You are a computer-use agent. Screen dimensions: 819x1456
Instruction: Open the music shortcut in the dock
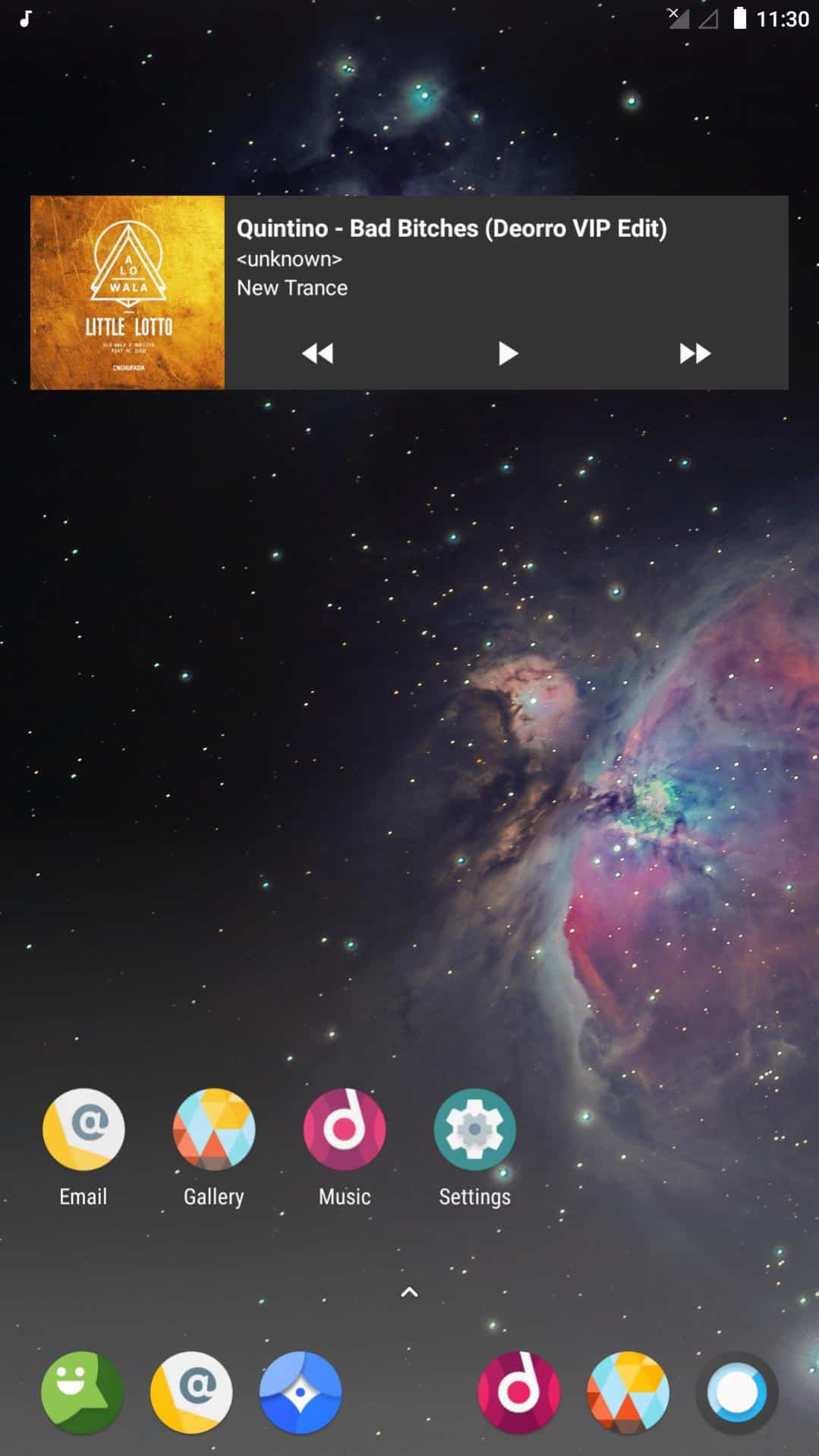(x=519, y=1392)
